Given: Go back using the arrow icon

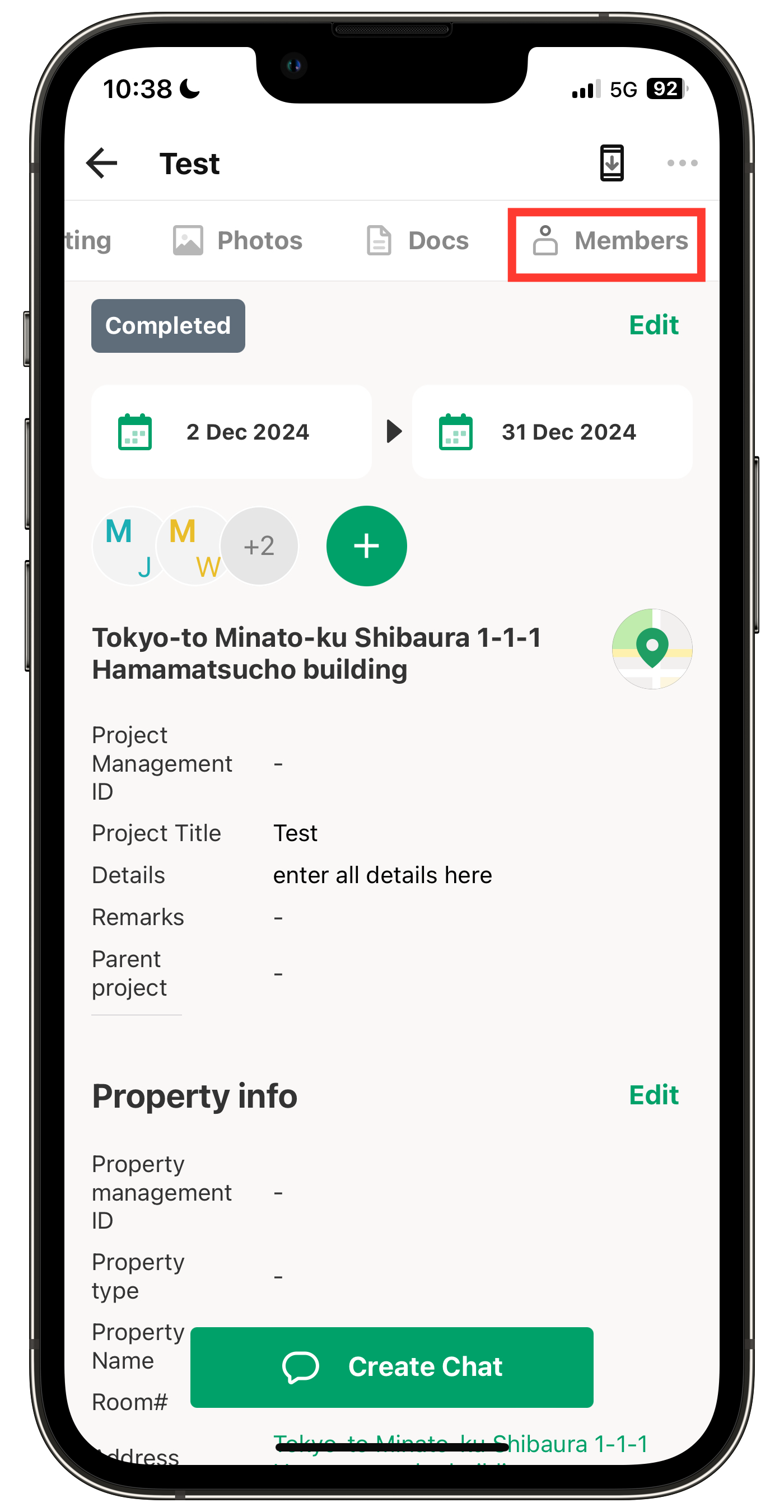Looking at the screenshot, I should [x=101, y=163].
